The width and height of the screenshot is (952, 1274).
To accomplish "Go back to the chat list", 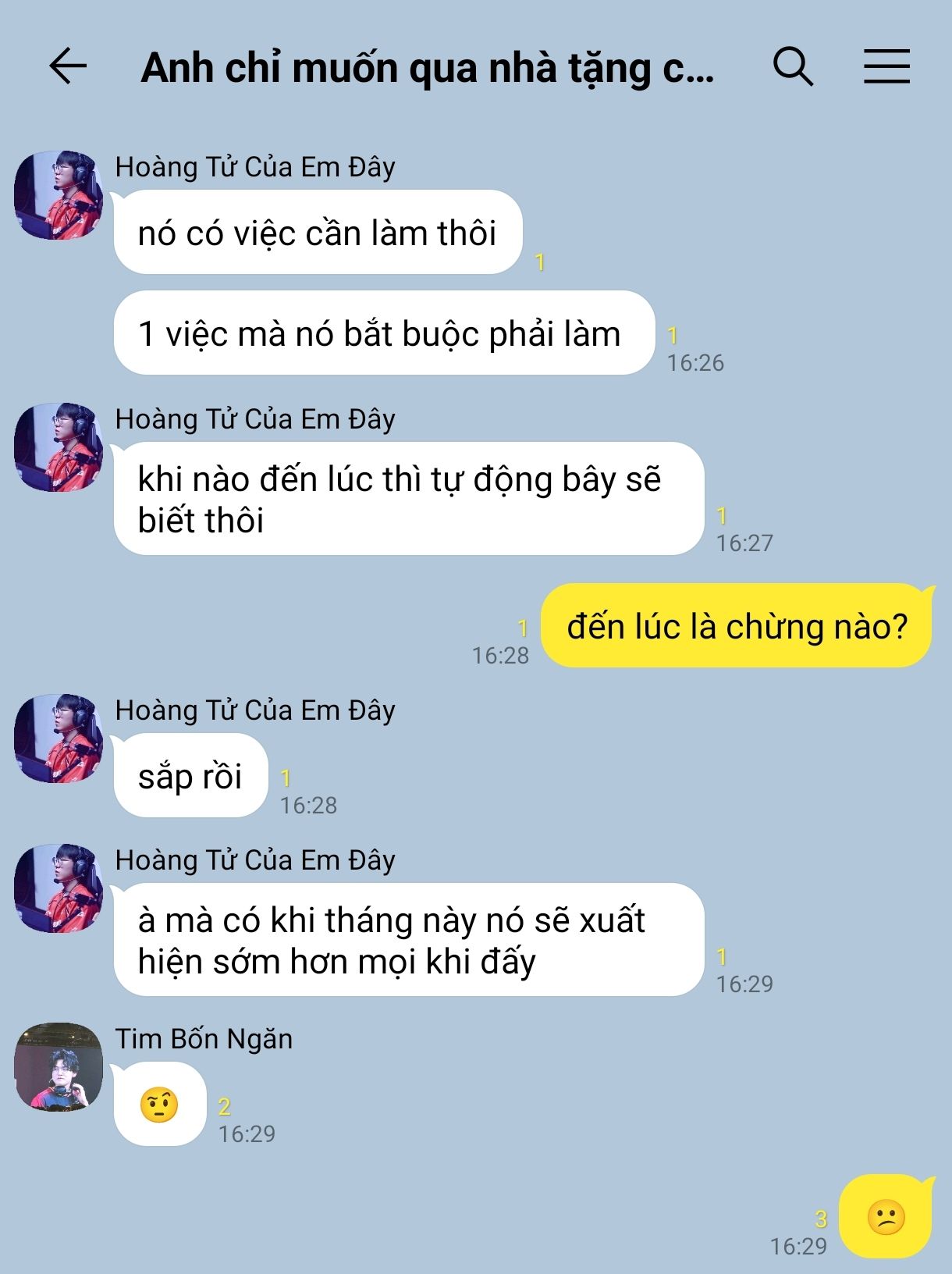I will point(68,66).
